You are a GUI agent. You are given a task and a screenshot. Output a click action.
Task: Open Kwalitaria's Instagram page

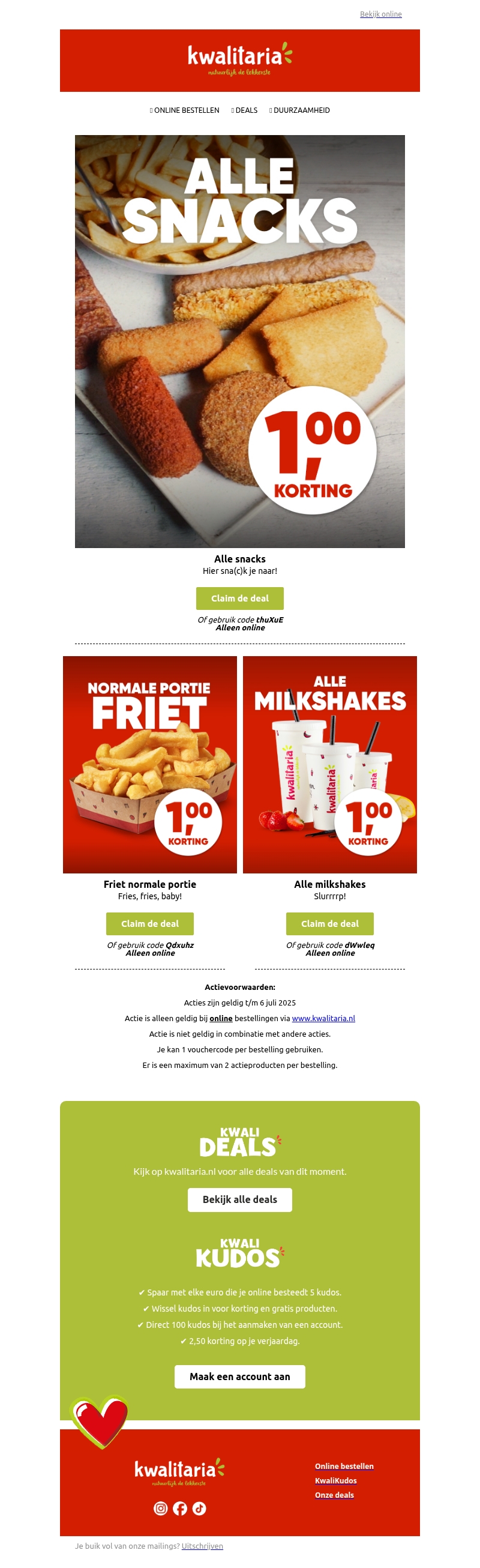coord(161,1508)
